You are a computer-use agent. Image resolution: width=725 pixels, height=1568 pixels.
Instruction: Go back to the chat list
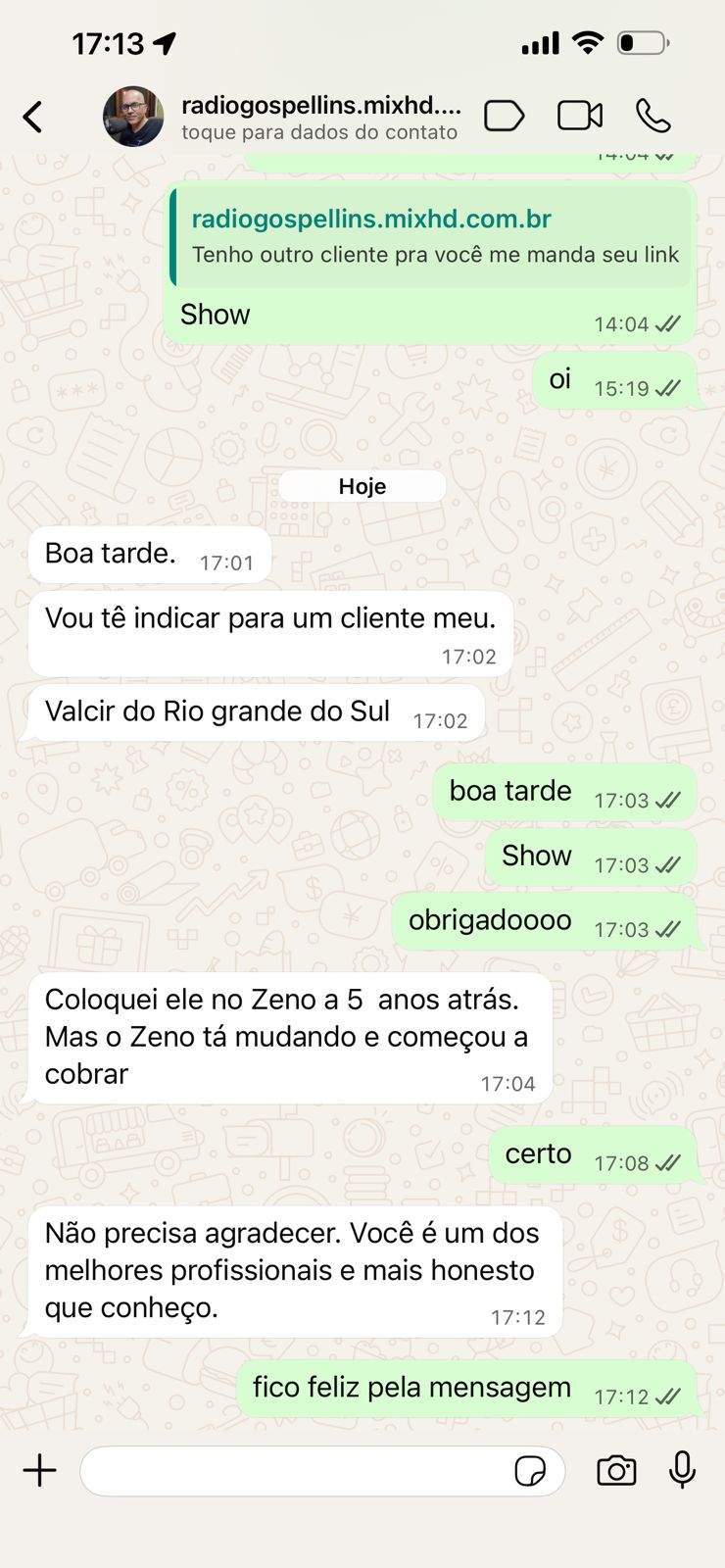click(x=33, y=117)
